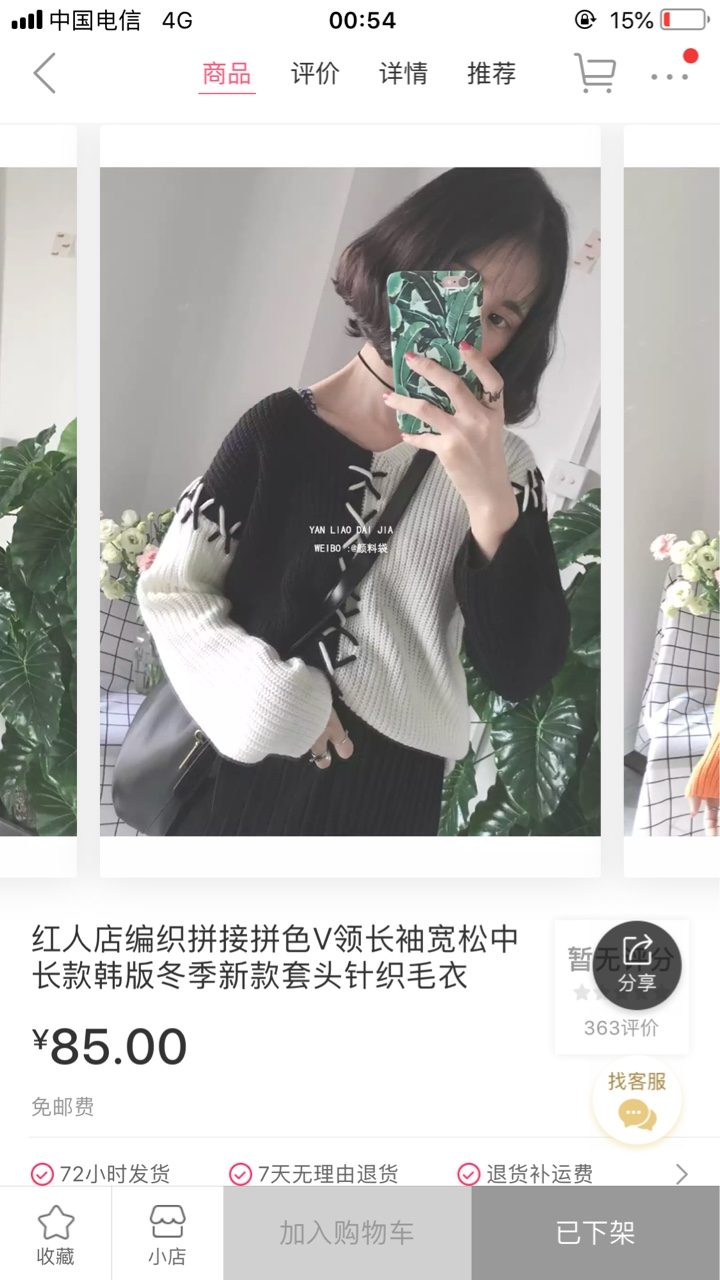Contact customer service via 找客服

coord(637,1100)
